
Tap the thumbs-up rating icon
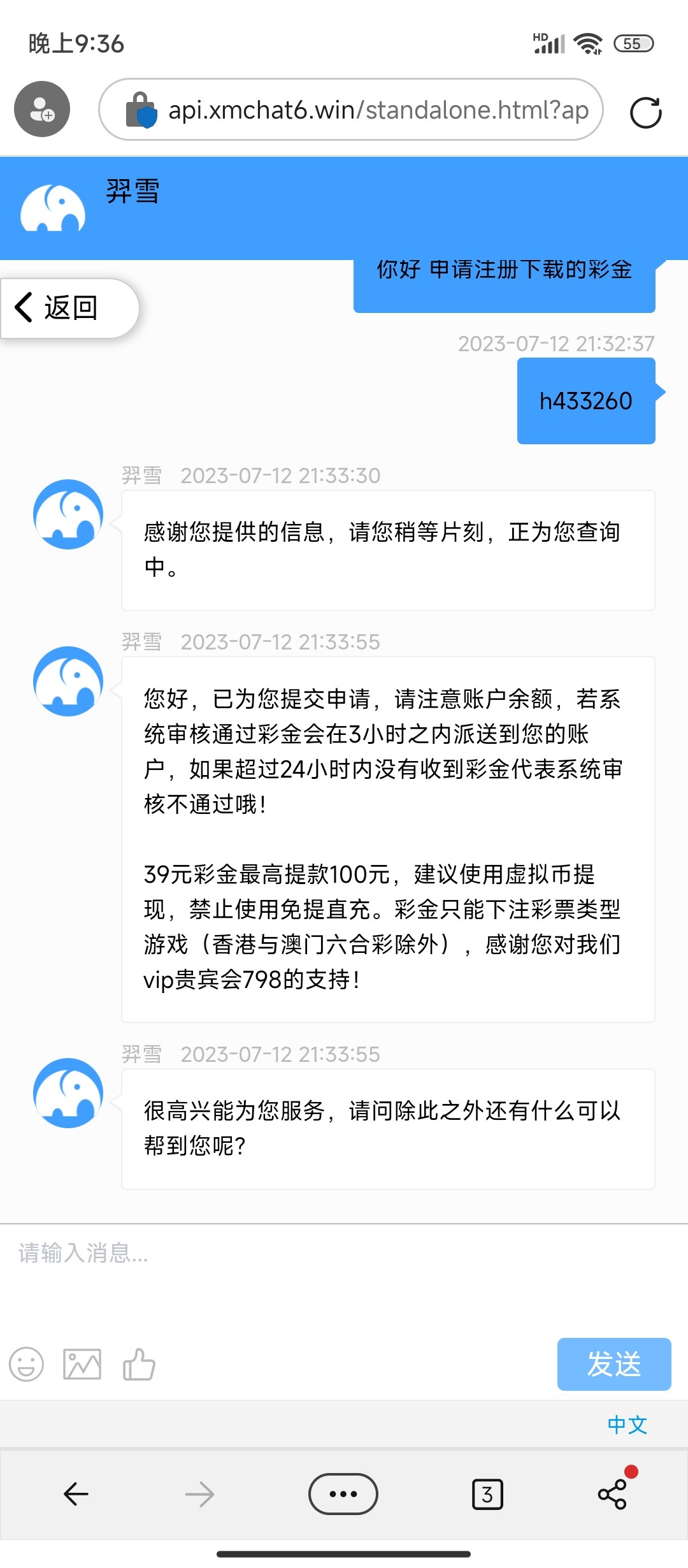pos(139,1365)
